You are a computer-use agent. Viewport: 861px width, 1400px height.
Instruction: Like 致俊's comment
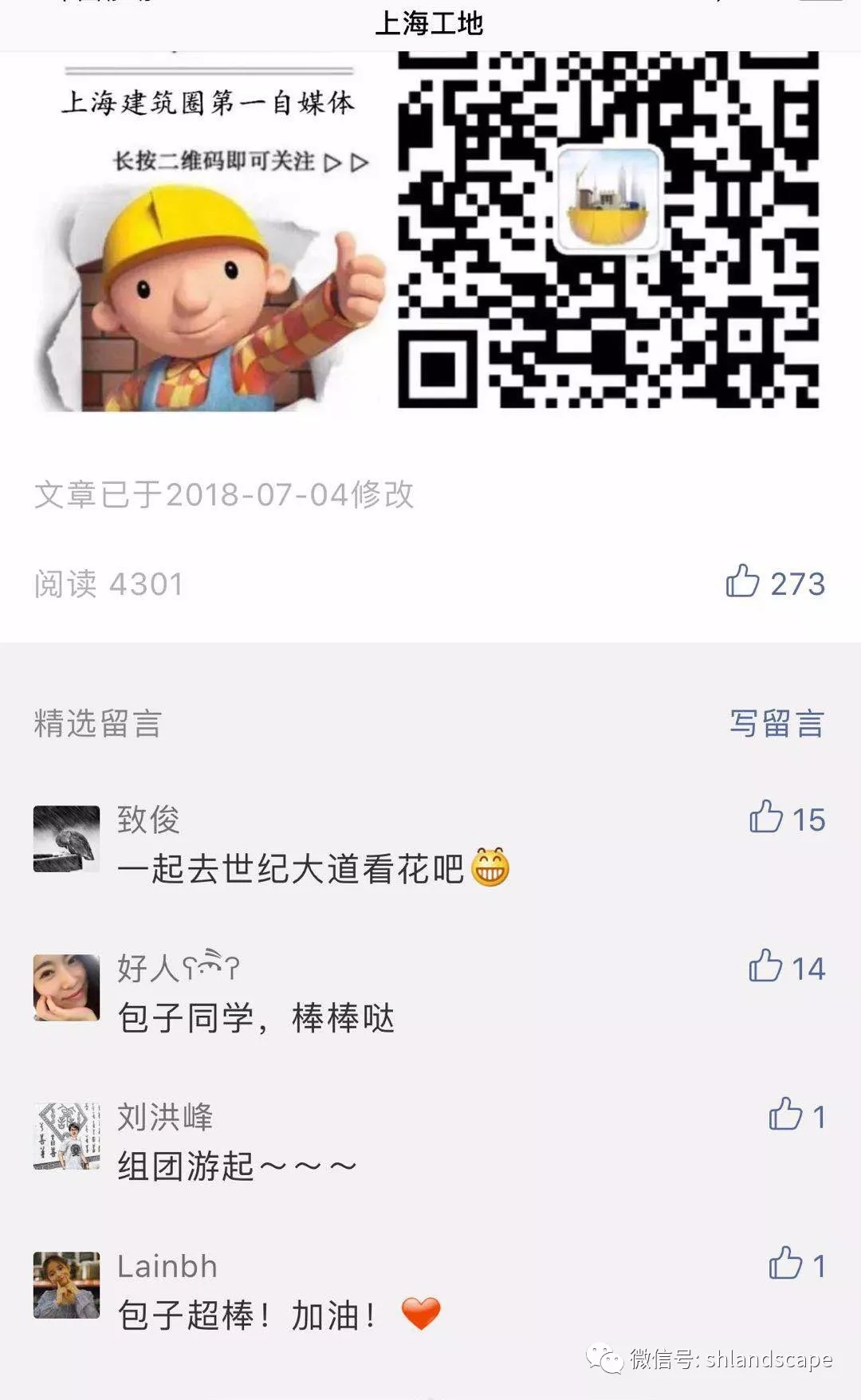coord(766,818)
